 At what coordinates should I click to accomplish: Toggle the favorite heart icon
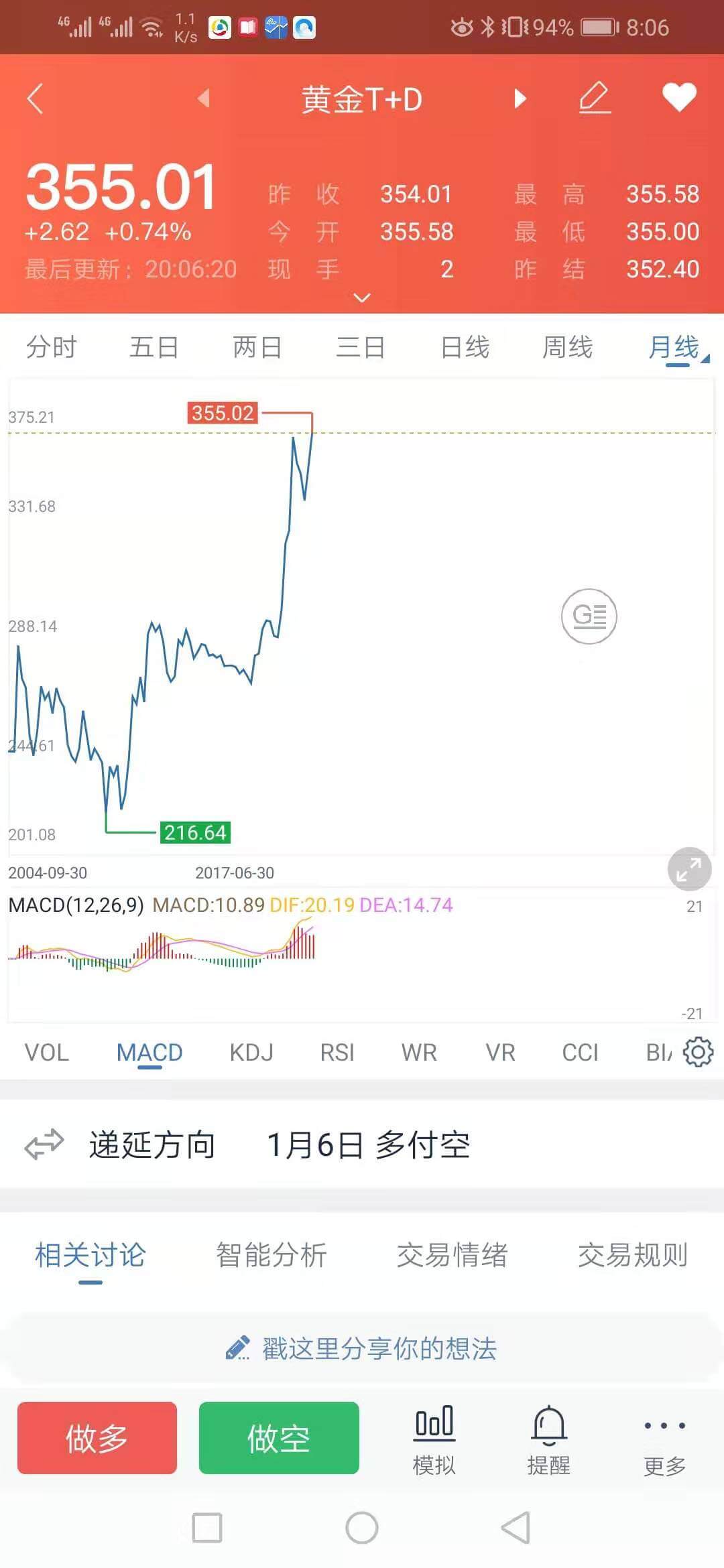(x=679, y=98)
